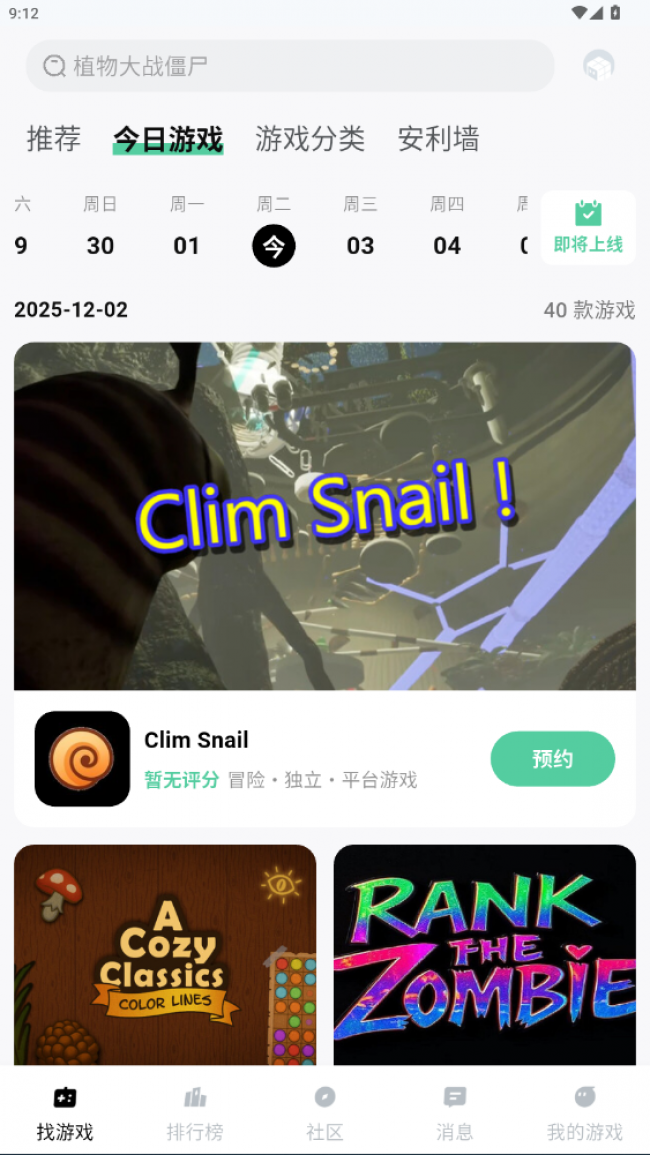
Task: Open the box icon beside search
Action: [598, 66]
